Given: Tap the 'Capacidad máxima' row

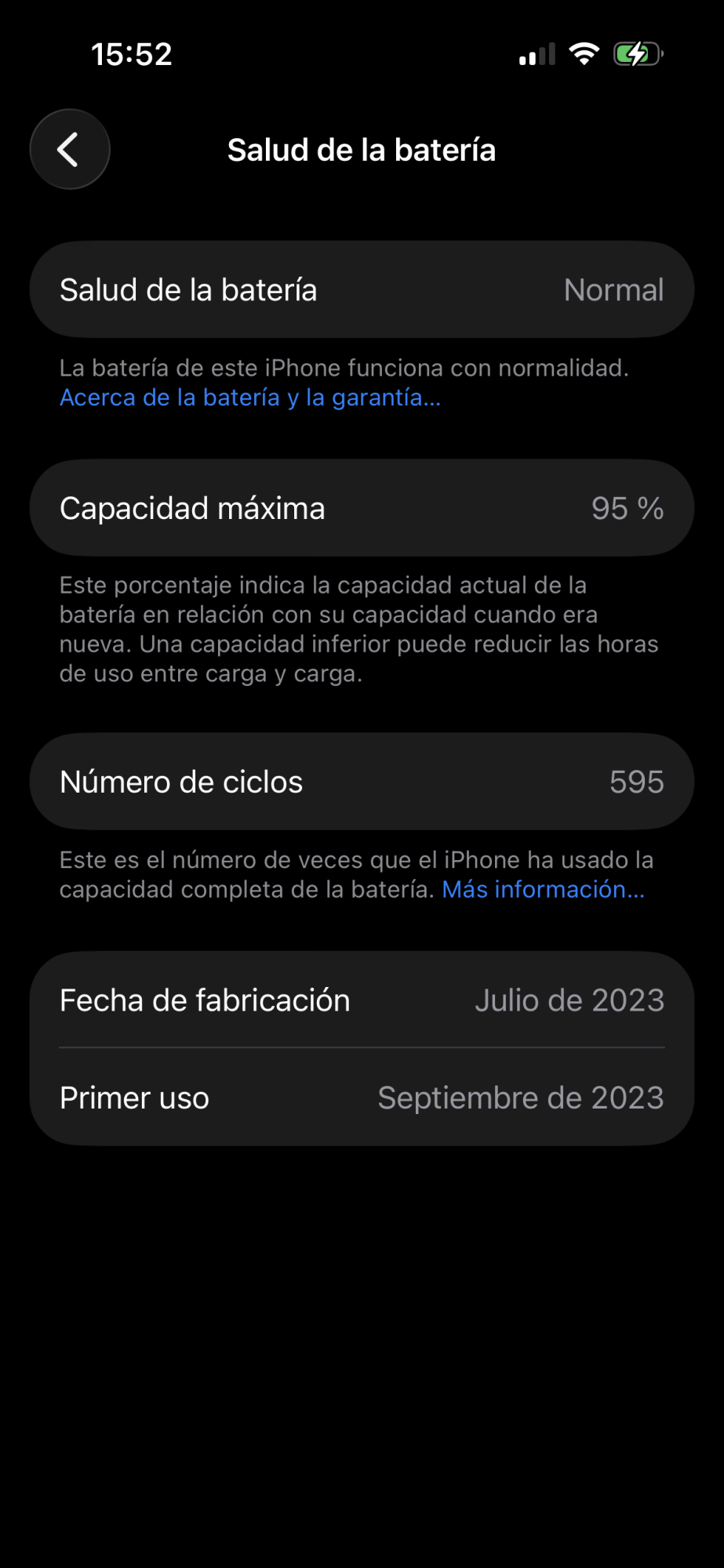Looking at the screenshot, I should coord(362,507).
